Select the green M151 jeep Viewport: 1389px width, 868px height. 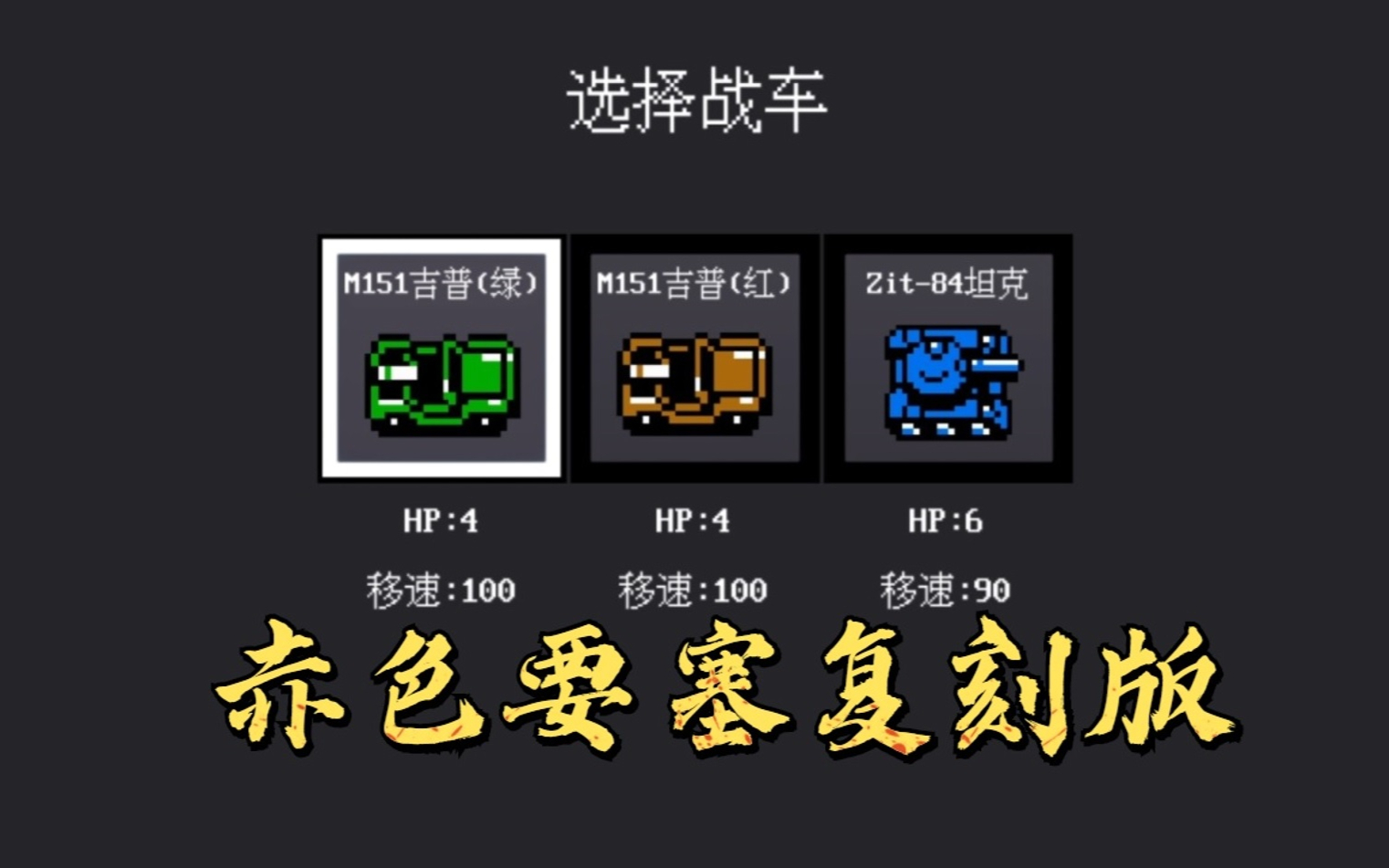441,359
